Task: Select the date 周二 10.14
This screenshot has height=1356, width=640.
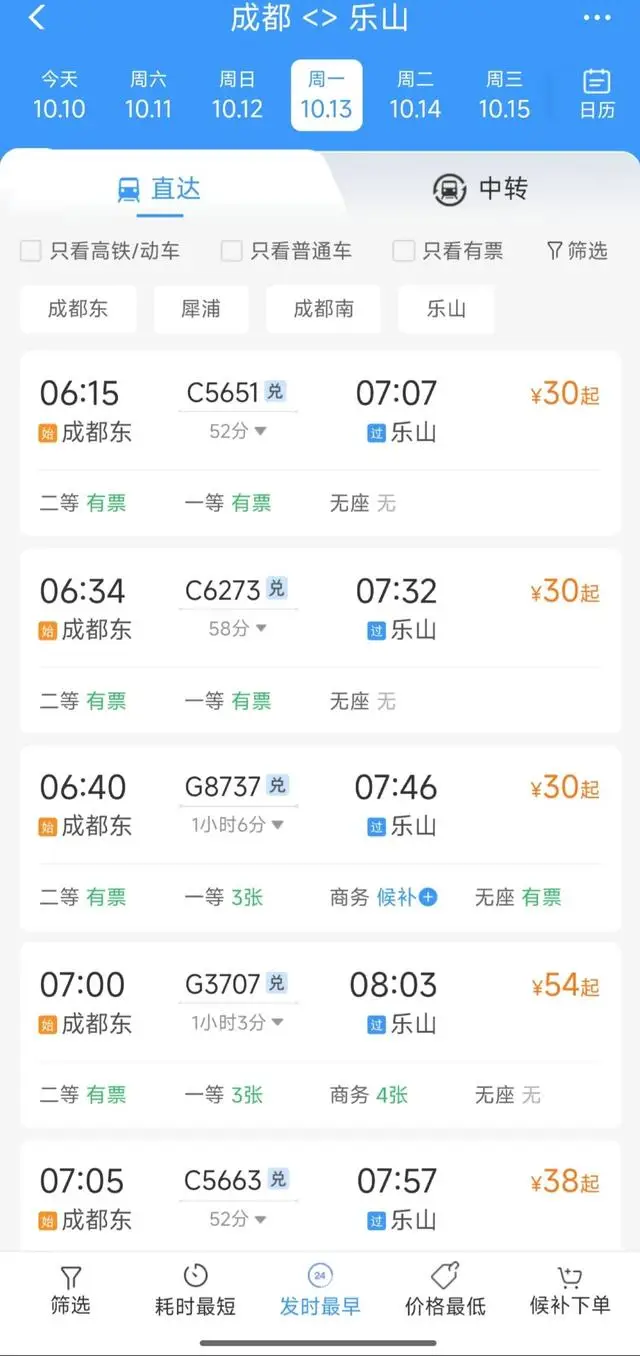Action: tap(415, 95)
